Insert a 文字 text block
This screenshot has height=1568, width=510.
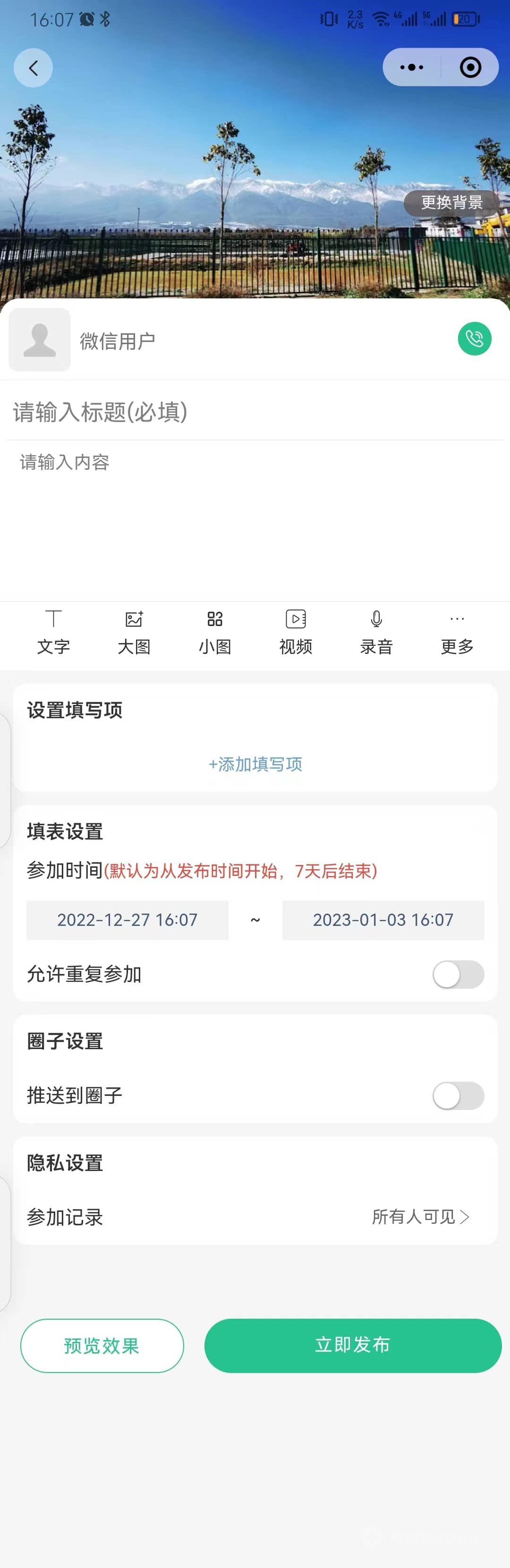53,633
